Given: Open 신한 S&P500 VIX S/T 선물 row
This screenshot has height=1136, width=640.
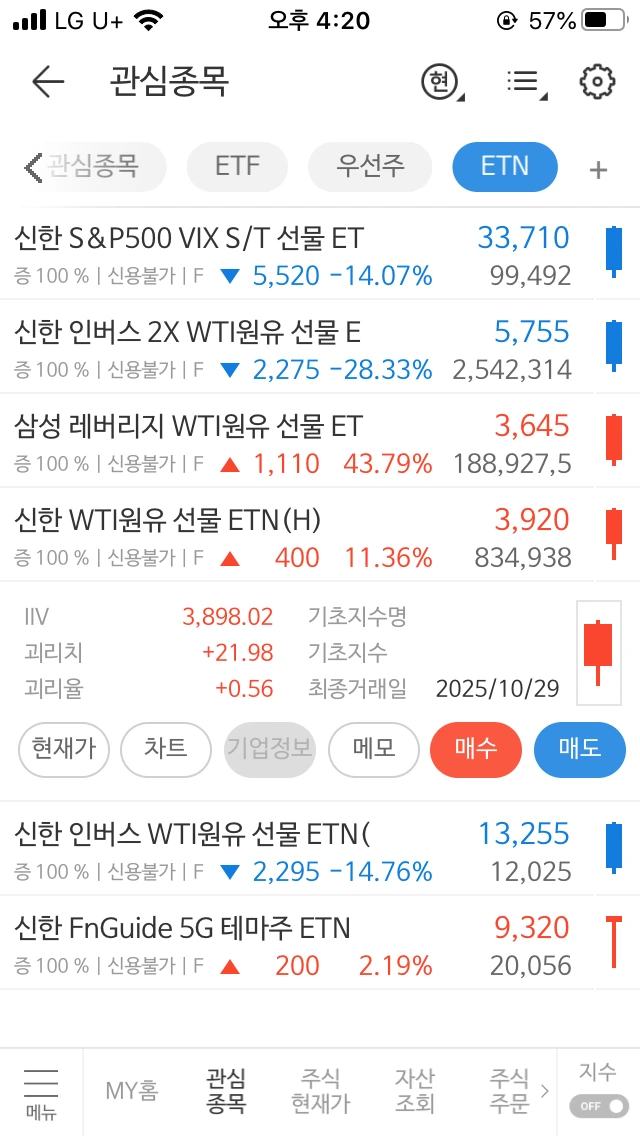Looking at the screenshot, I should click(x=290, y=255).
